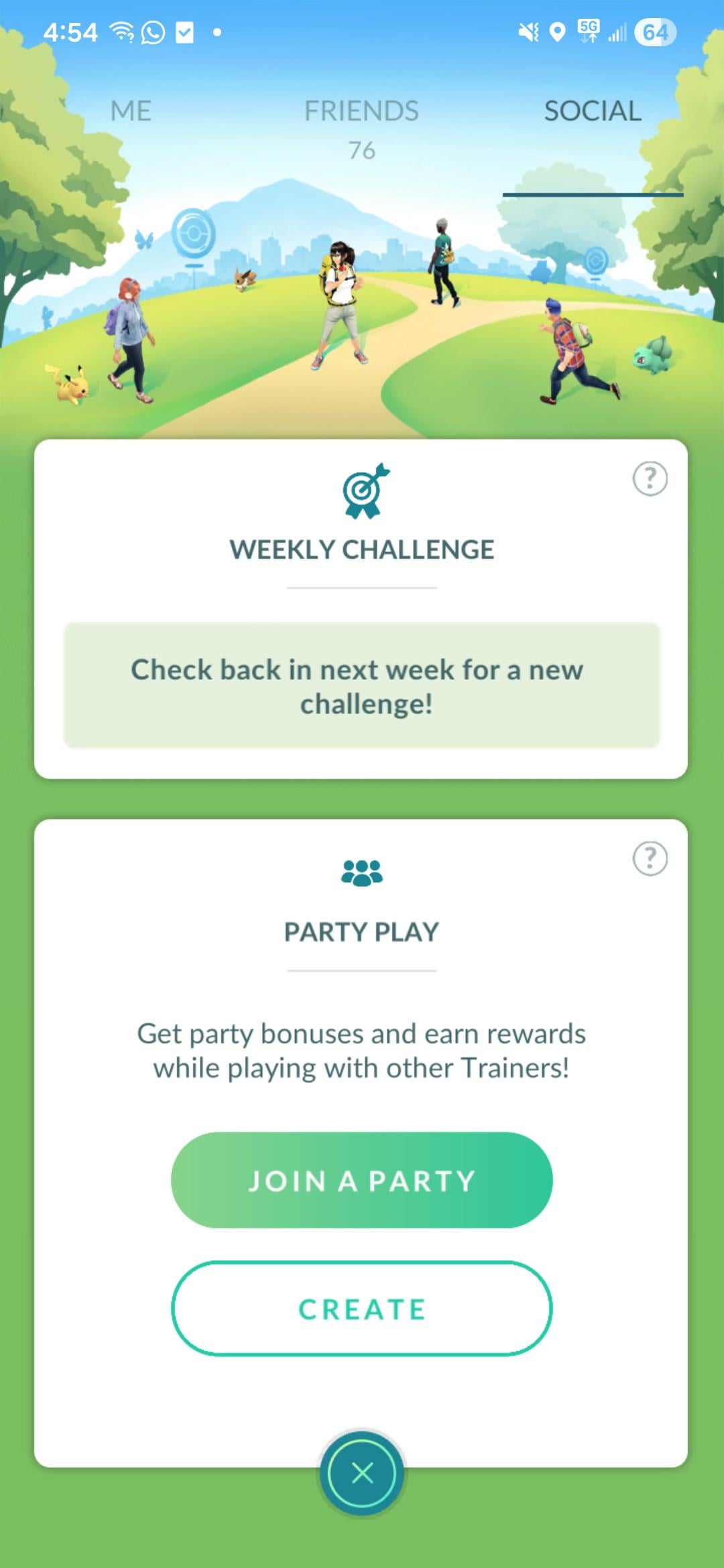Viewport: 724px width, 1568px height.
Task: Select the SOCIAL tab
Action: click(x=593, y=111)
